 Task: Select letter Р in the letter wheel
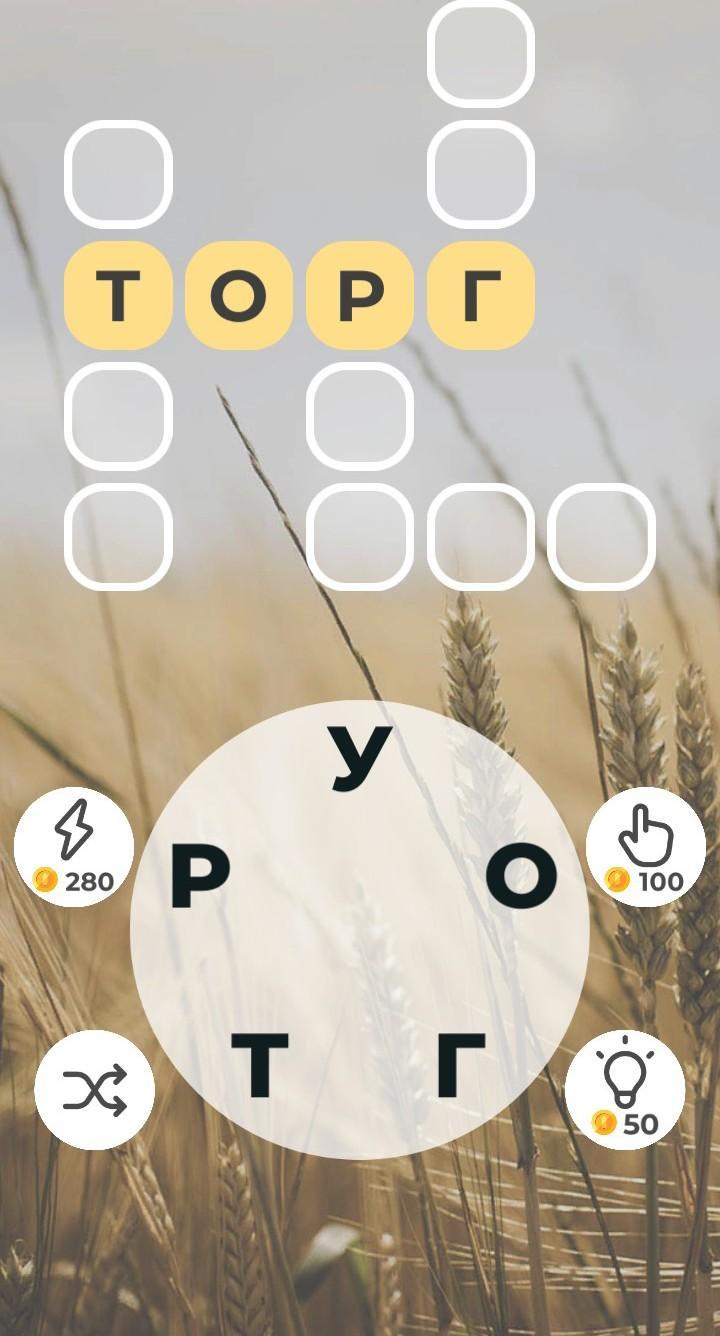(200, 875)
